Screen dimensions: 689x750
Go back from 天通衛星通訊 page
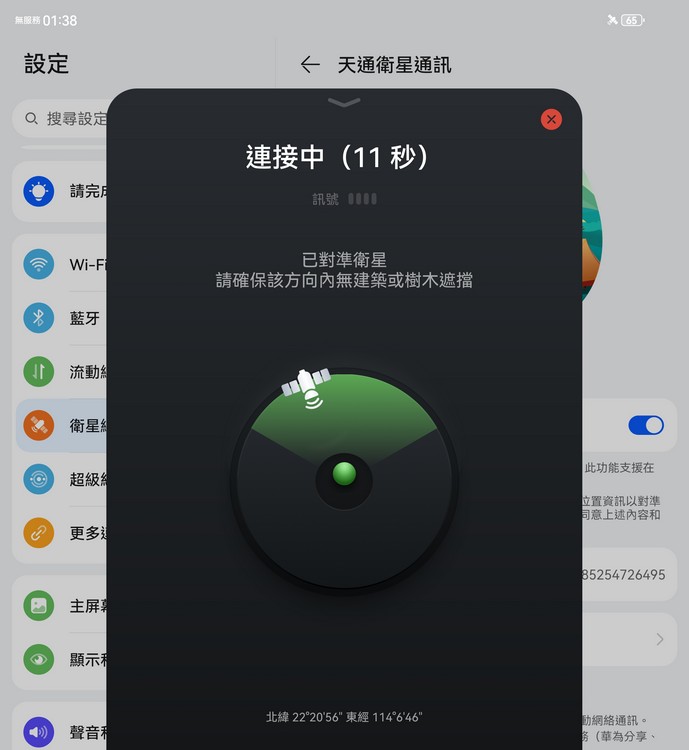(x=310, y=65)
